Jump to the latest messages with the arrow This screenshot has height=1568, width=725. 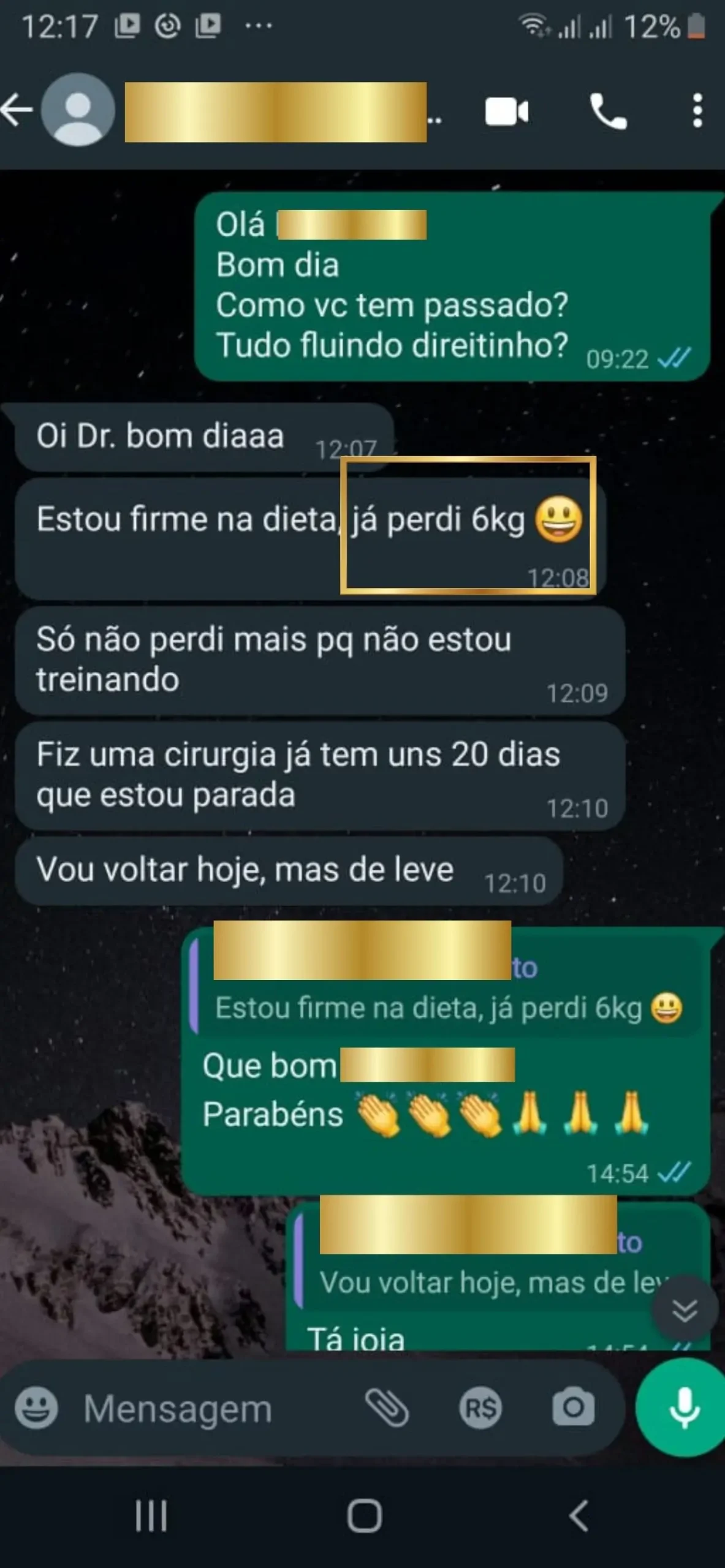(x=685, y=1310)
